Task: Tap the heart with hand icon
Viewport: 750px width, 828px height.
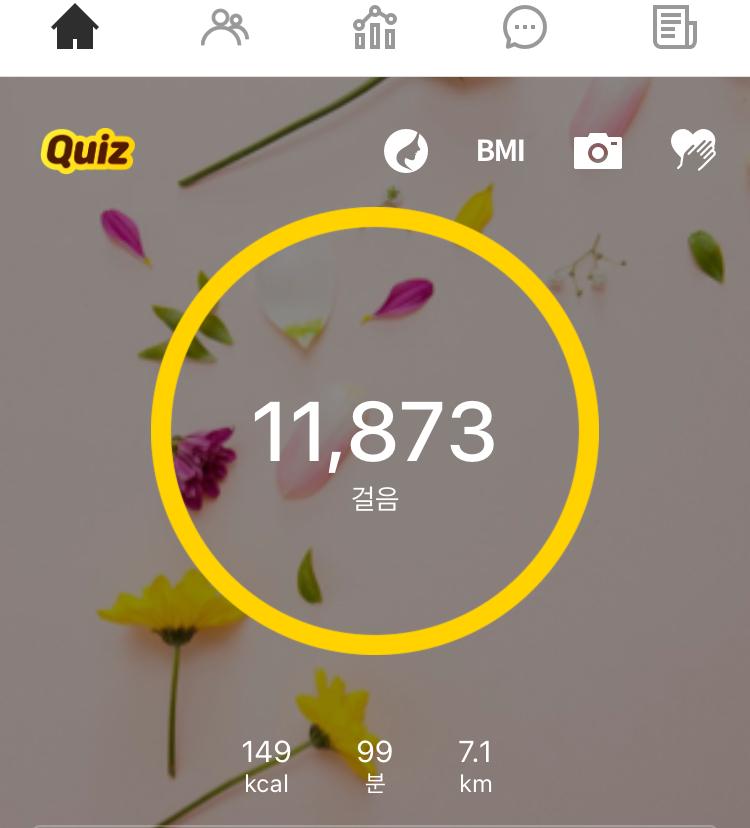Action: 693,152
